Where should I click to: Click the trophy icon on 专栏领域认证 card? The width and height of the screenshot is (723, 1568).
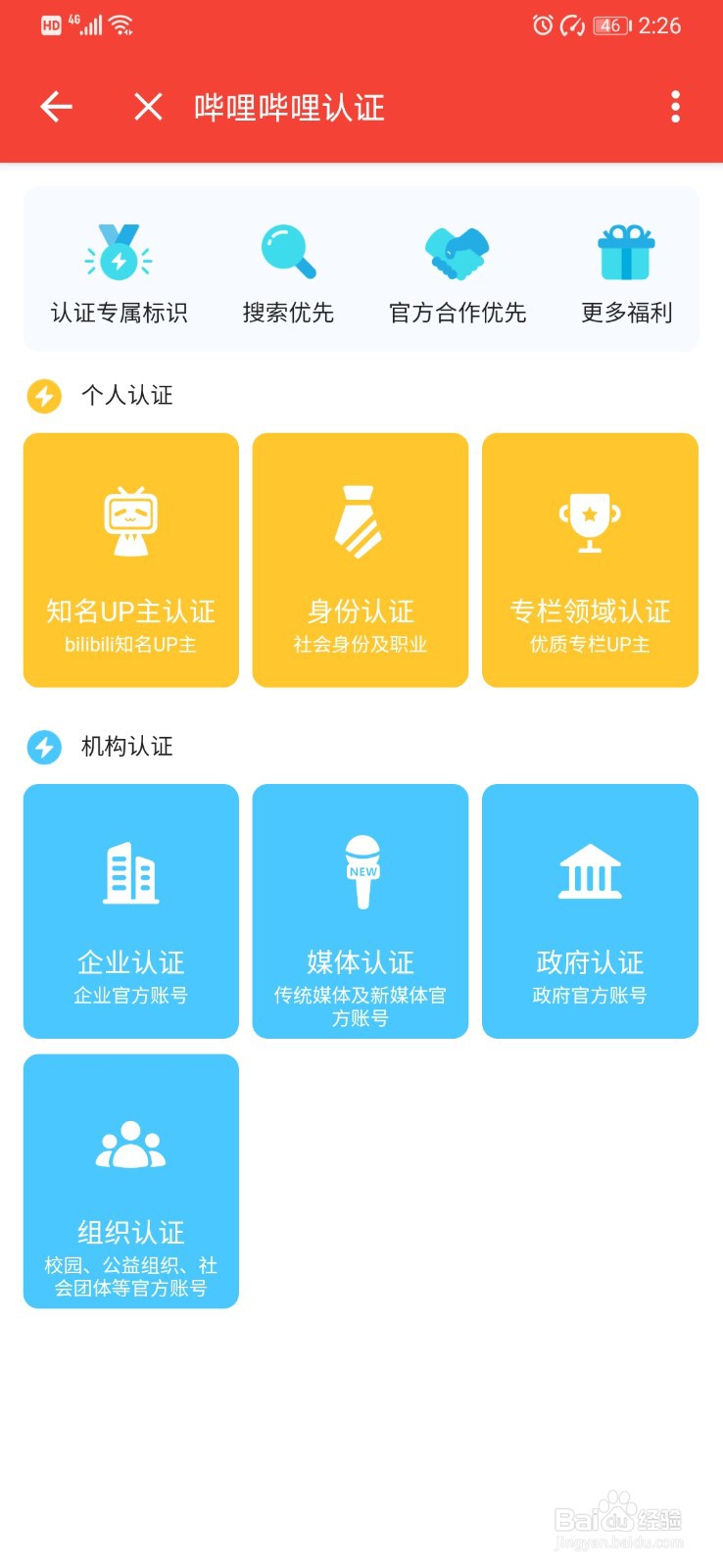point(590,517)
